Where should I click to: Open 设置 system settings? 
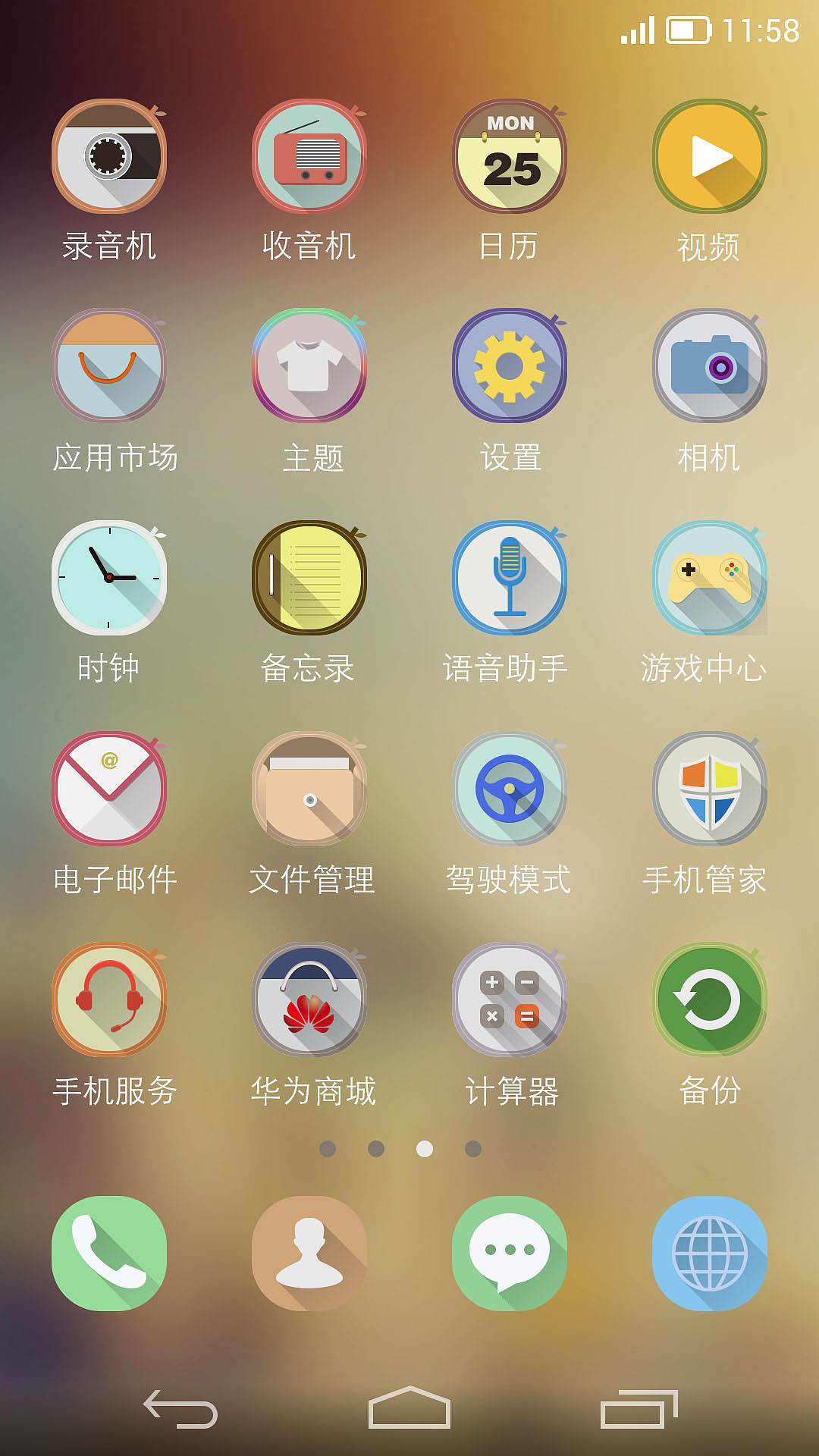click(510, 366)
